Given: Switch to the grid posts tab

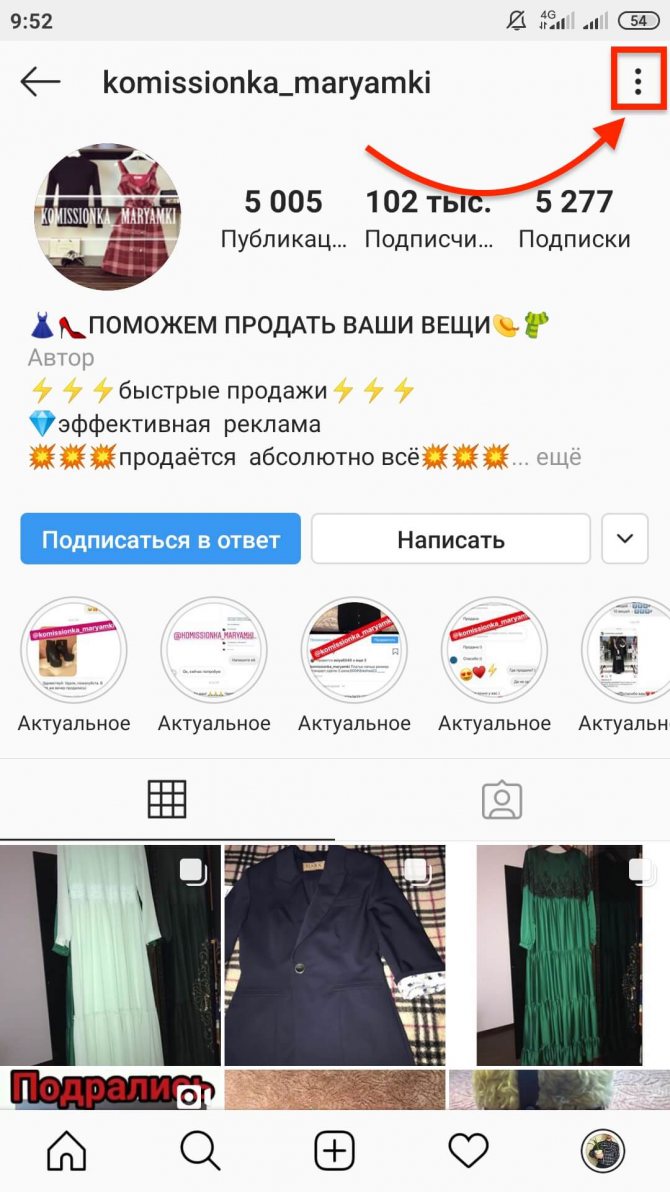Looking at the screenshot, I should (x=167, y=799).
